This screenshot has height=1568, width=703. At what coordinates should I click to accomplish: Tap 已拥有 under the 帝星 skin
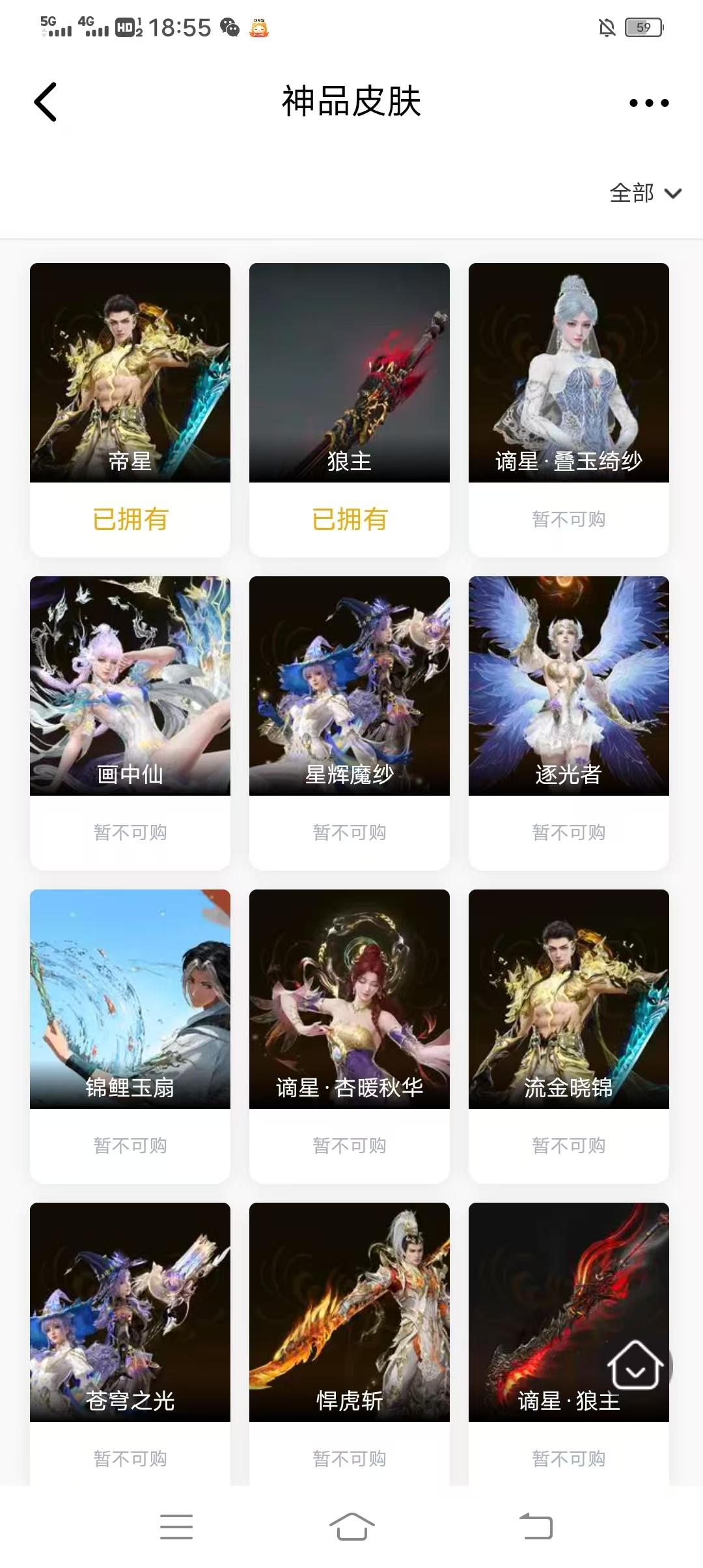pyautogui.click(x=128, y=519)
